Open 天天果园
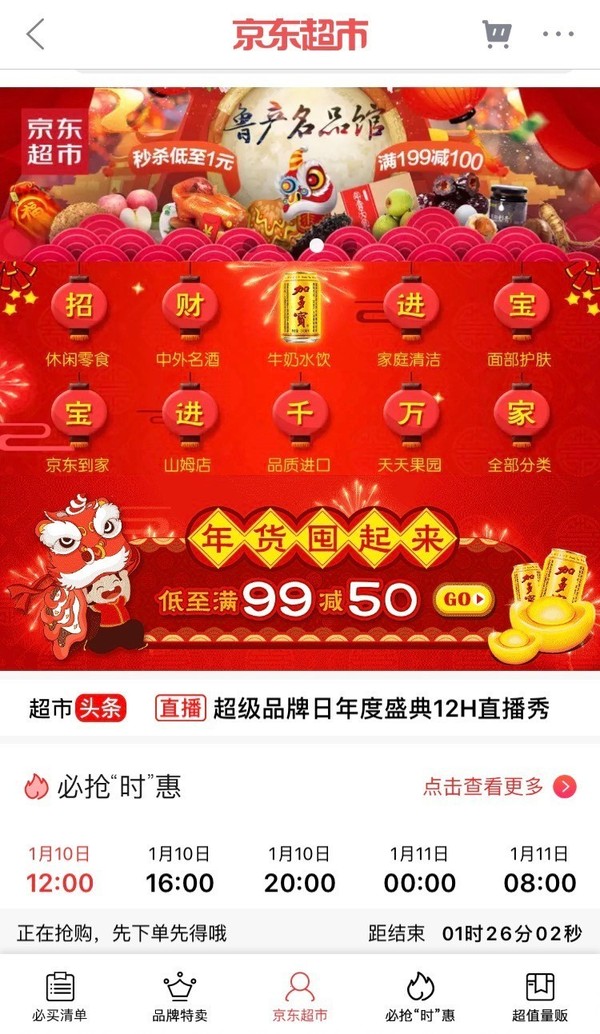The width and height of the screenshot is (600, 1034). click(410, 430)
